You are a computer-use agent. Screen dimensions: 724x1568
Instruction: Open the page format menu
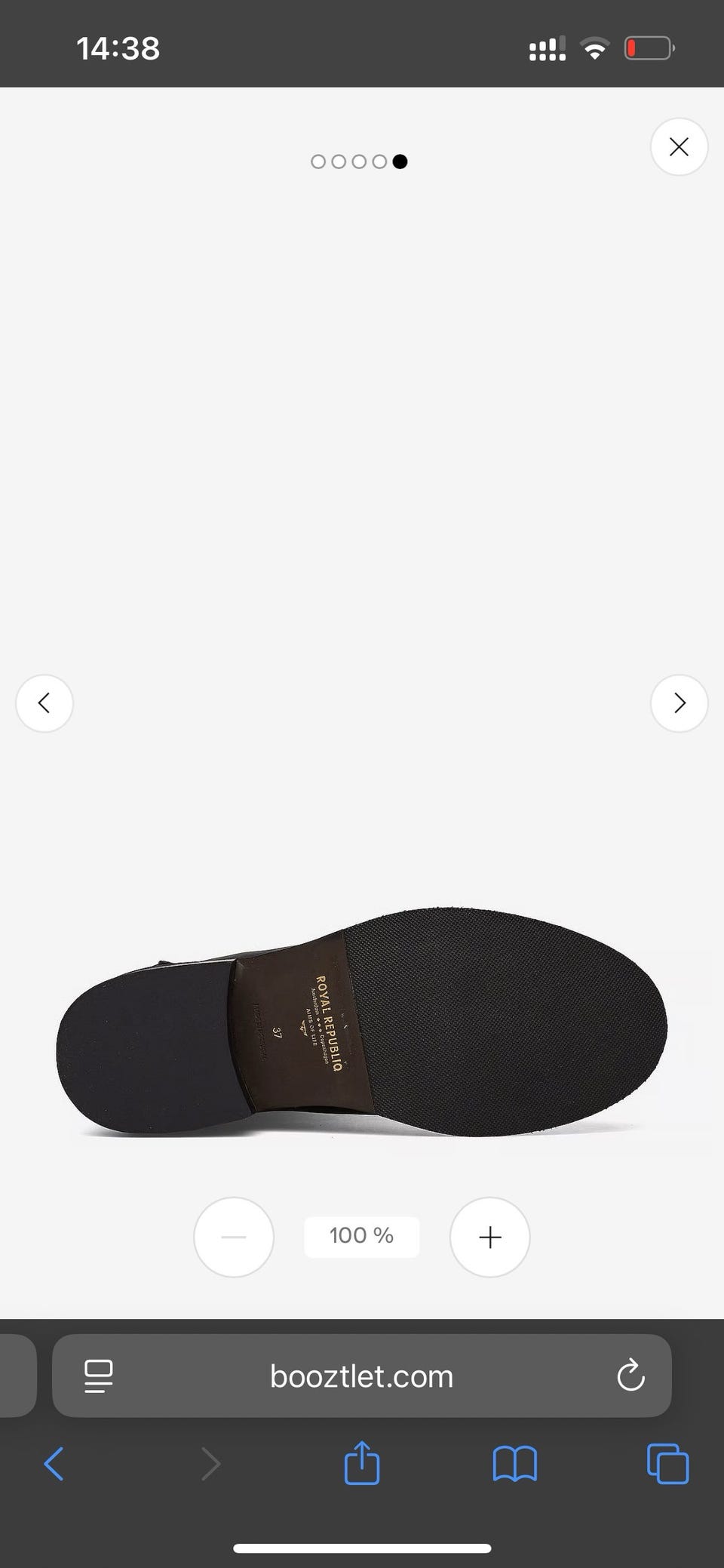(x=99, y=1376)
